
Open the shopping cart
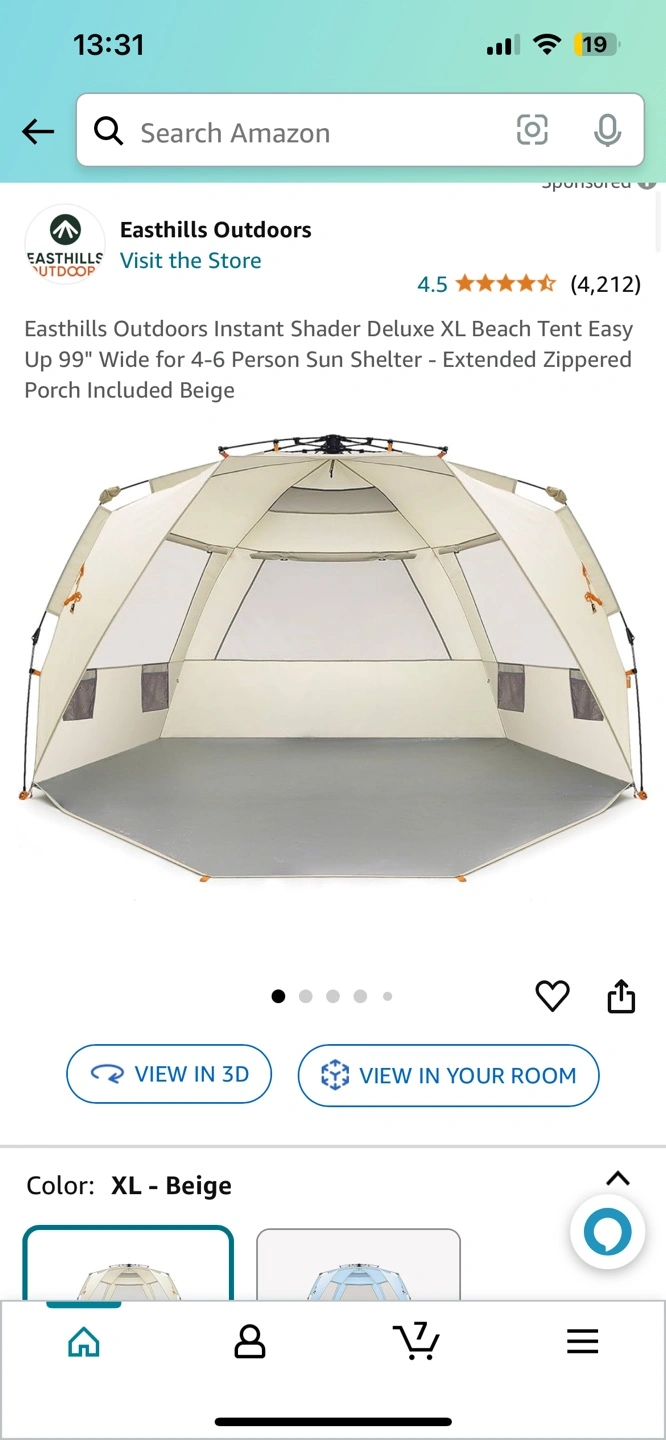coord(416,1341)
